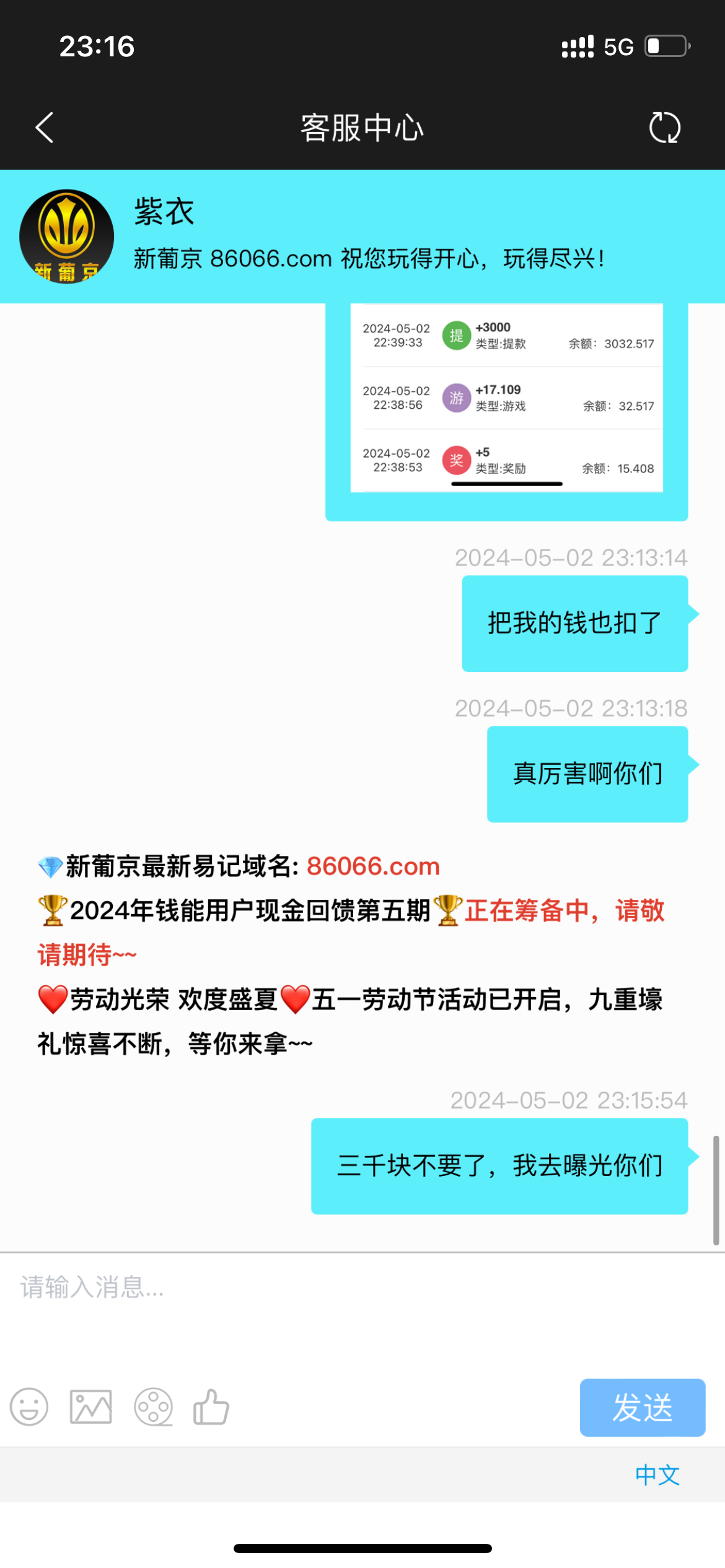Open the emoji picker

pyautogui.click(x=29, y=1407)
